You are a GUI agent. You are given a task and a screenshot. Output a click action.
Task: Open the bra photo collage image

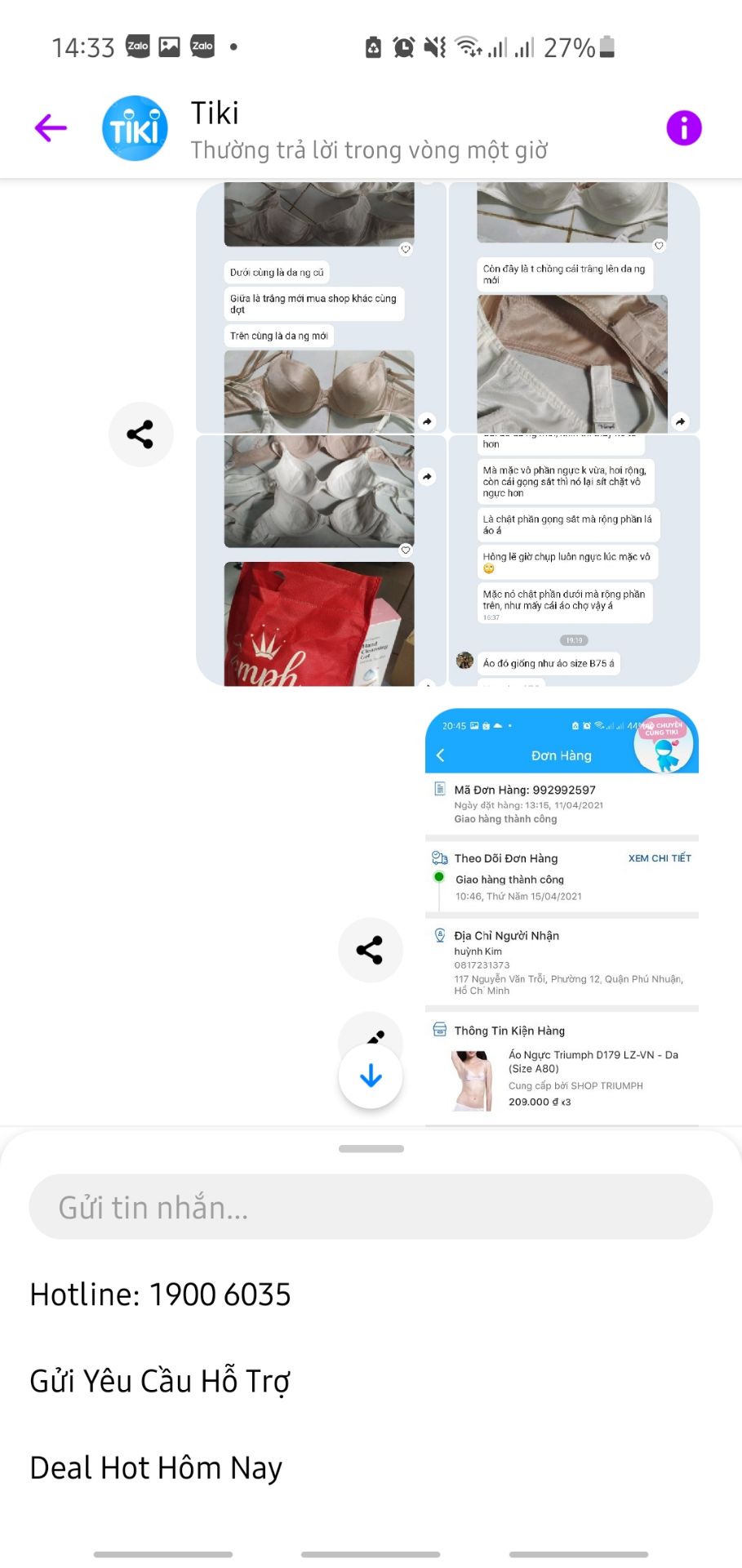pyautogui.click(x=447, y=434)
